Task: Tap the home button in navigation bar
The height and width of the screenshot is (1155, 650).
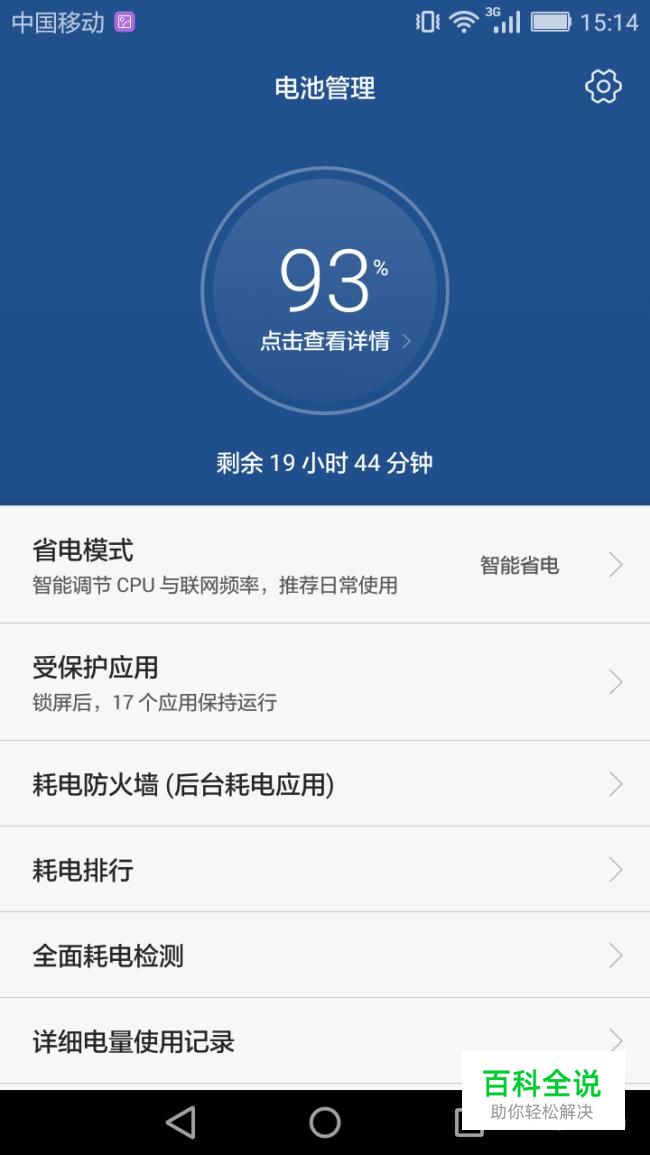Action: 325,1122
